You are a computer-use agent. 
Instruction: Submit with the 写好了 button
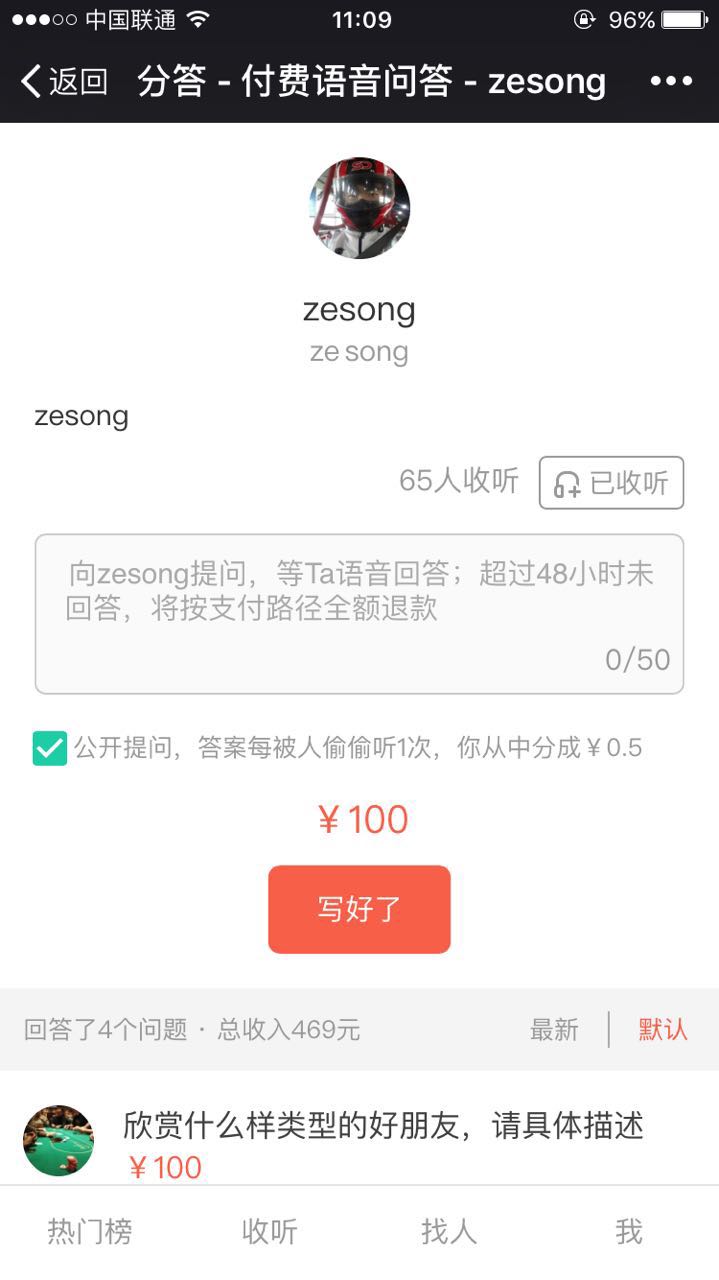[359, 909]
